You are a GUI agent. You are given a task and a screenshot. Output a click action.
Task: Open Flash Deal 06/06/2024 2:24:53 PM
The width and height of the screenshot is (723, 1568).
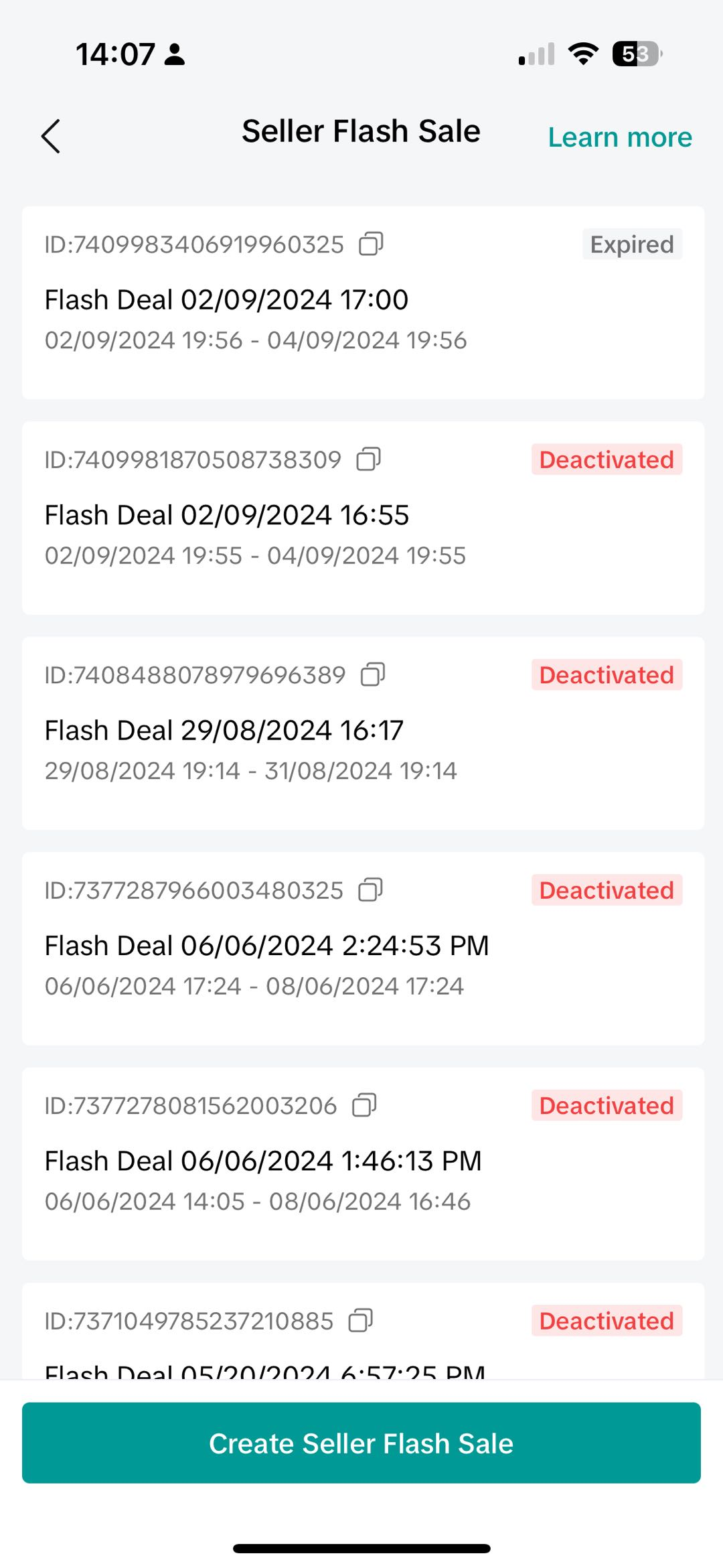click(266, 946)
